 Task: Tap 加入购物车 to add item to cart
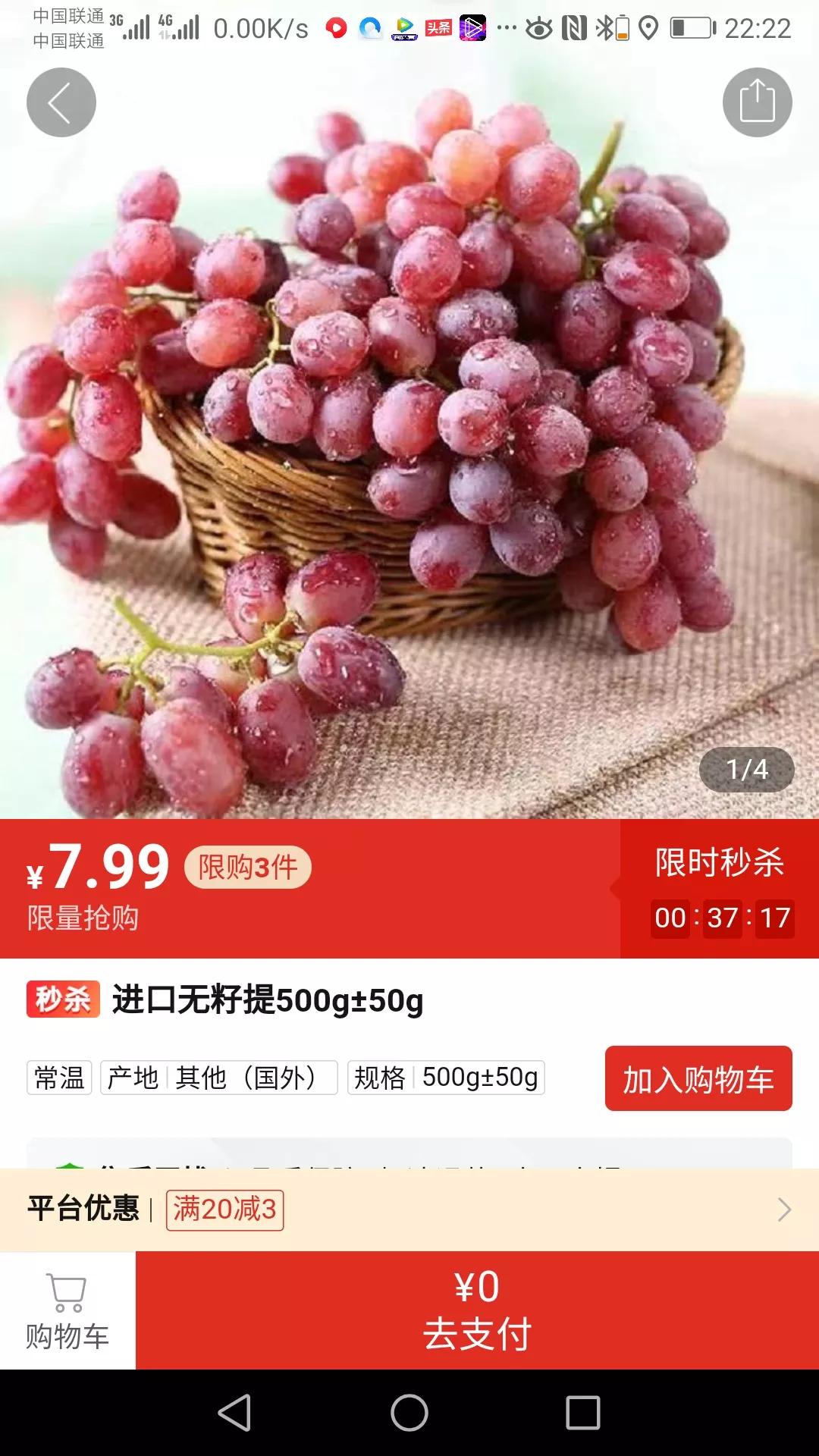[x=698, y=1078]
